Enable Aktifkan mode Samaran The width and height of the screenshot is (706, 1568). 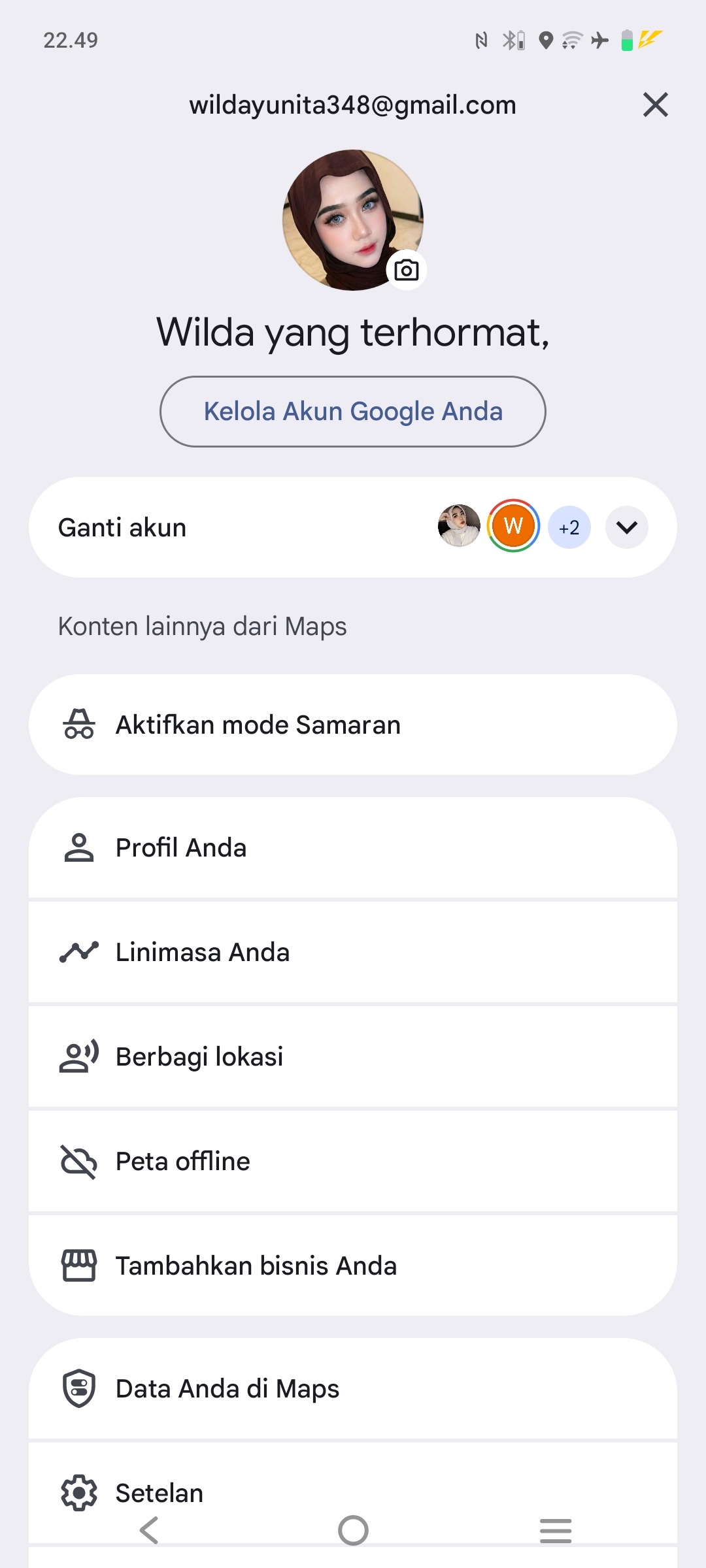pos(353,725)
